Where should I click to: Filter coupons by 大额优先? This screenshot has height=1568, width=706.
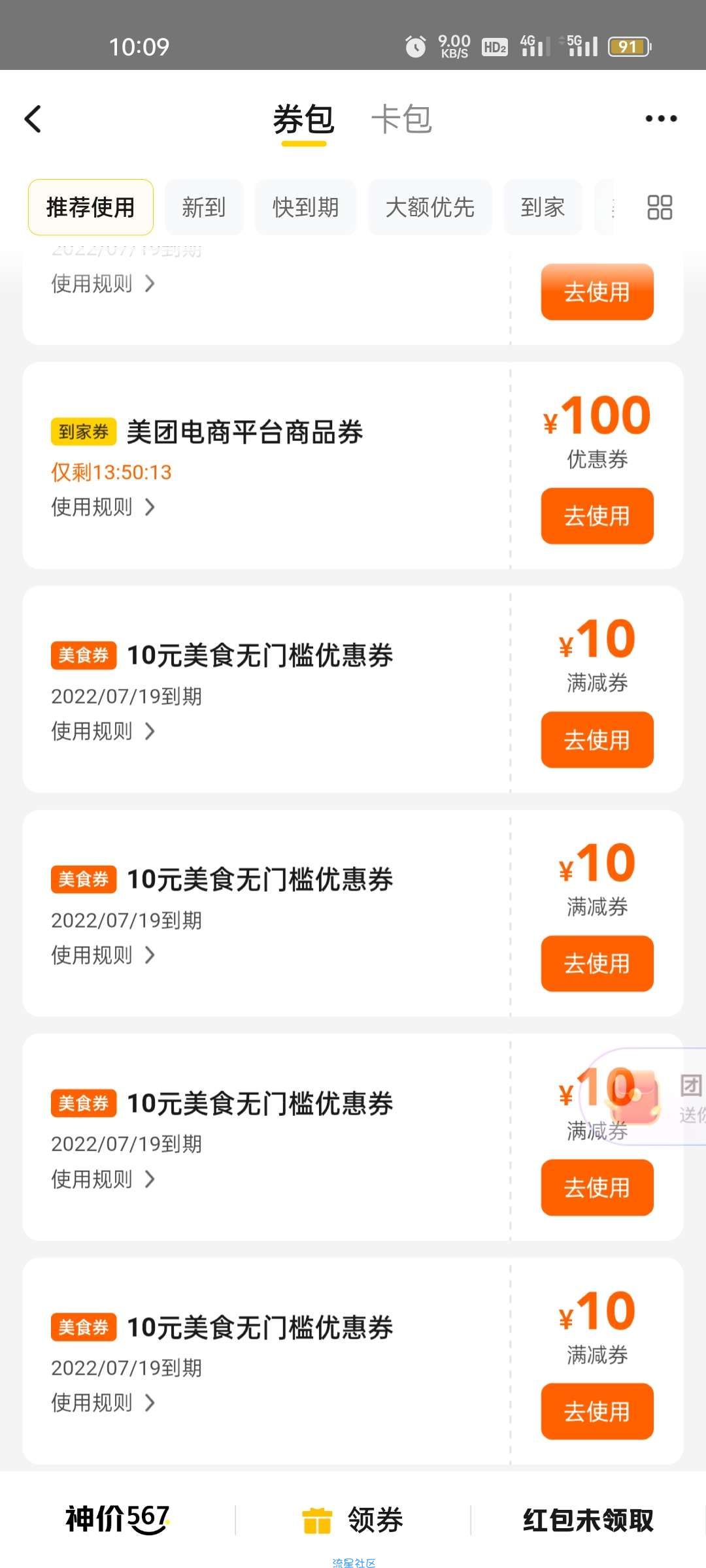click(x=429, y=207)
